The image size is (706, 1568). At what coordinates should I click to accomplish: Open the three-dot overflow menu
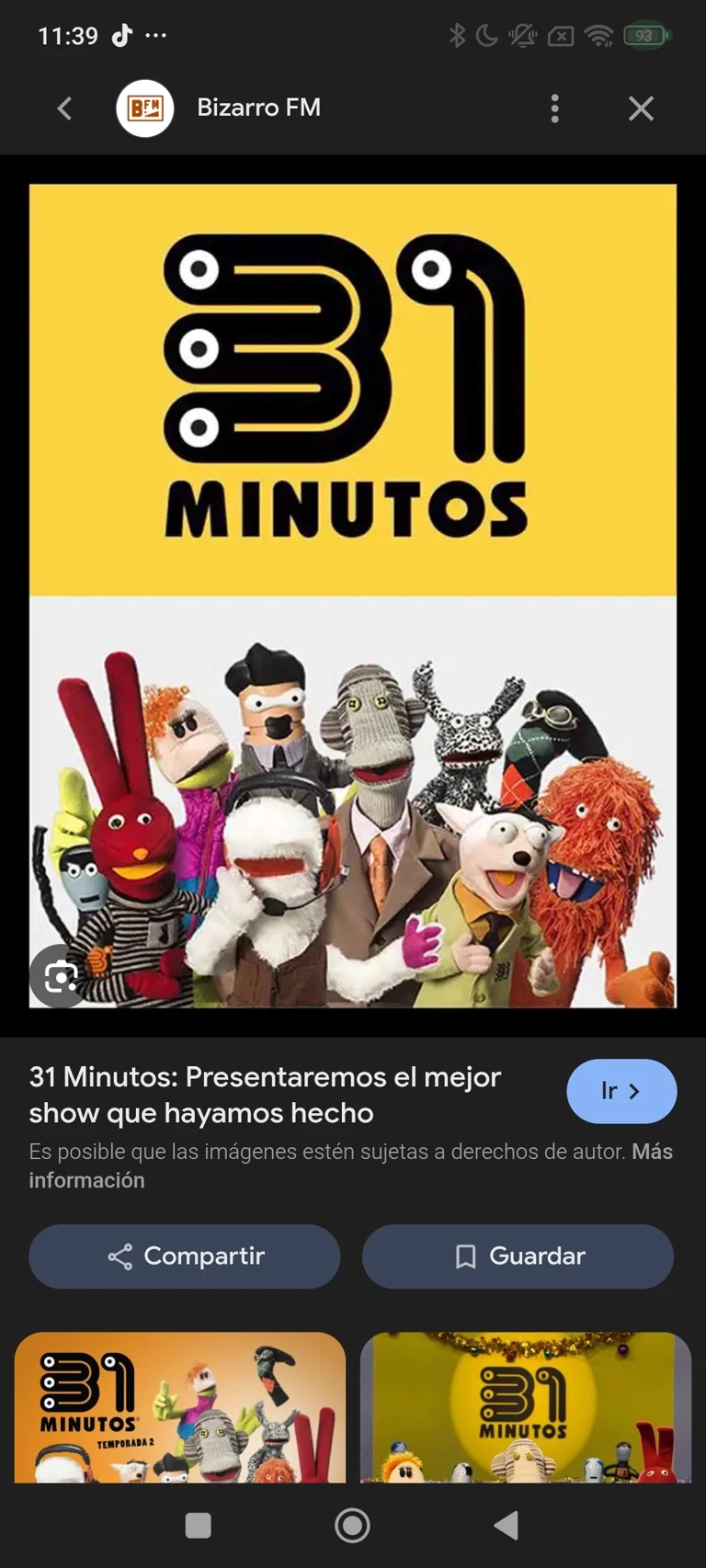tap(554, 108)
